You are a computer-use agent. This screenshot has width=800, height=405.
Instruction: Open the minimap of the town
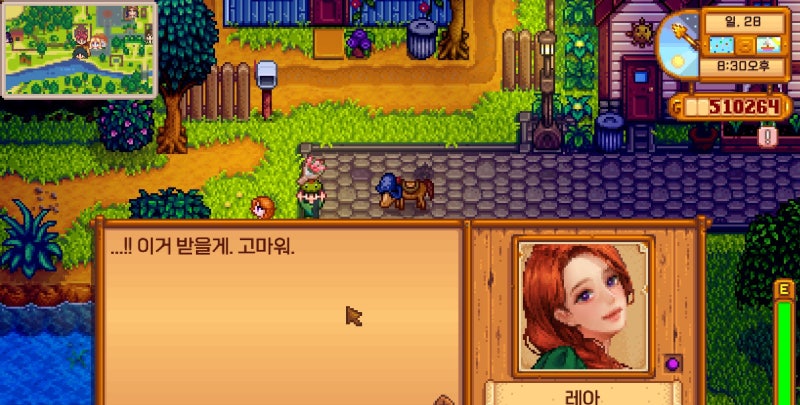click(x=79, y=48)
